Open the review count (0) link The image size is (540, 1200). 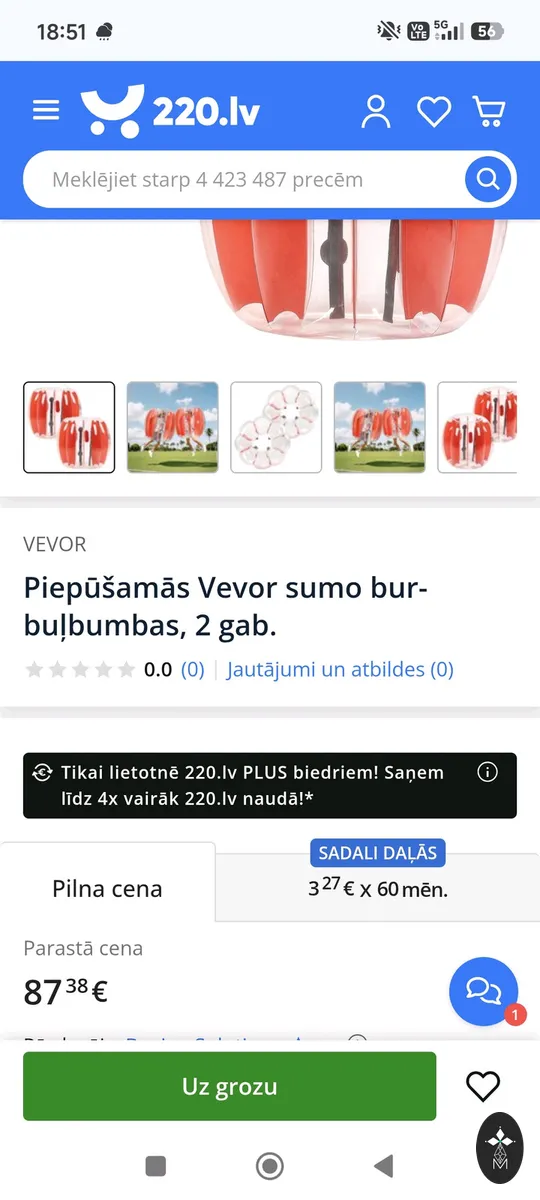(192, 670)
